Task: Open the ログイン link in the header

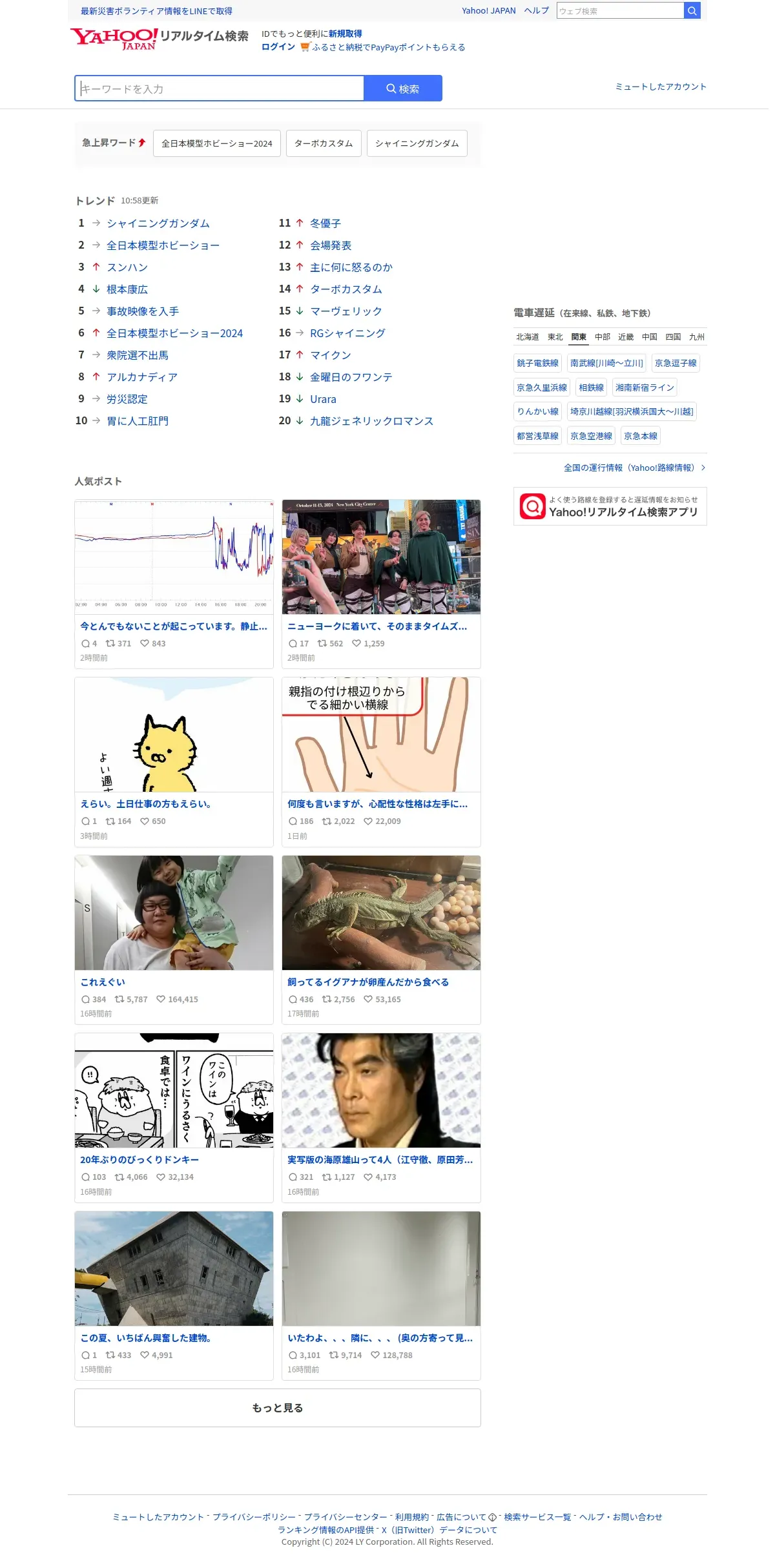Action: point(278,47)
